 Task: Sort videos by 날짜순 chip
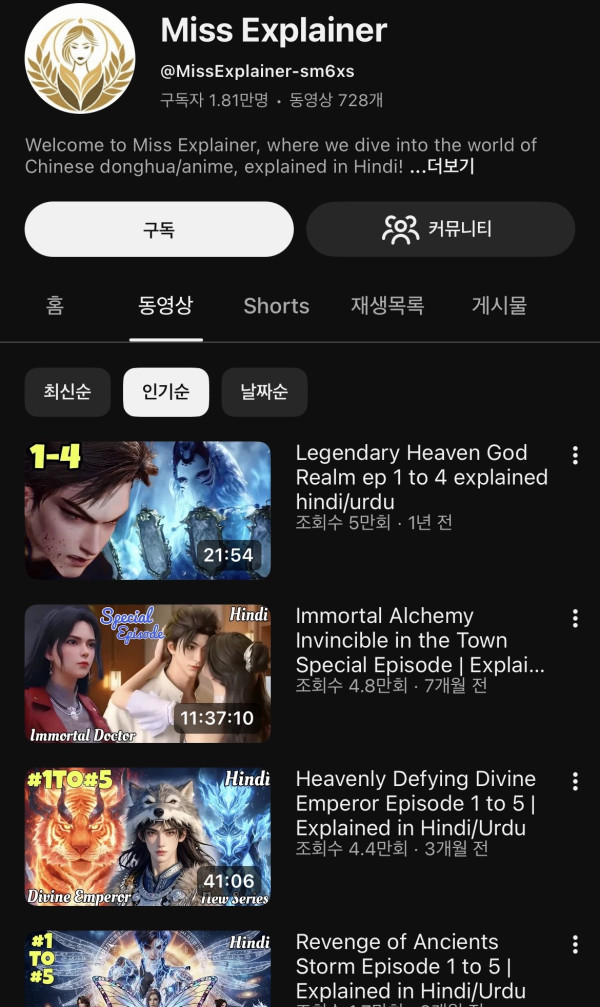click(264, 391)
